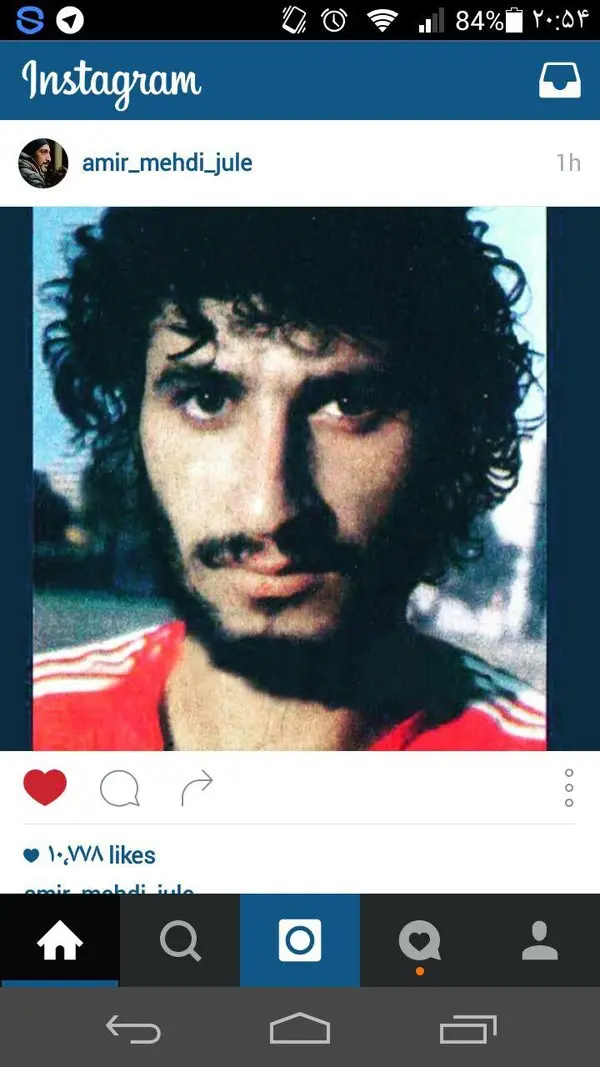Comment on amir_mehdi_jule's post
This screenshot has height=1067, width=600.
(120, 789)
